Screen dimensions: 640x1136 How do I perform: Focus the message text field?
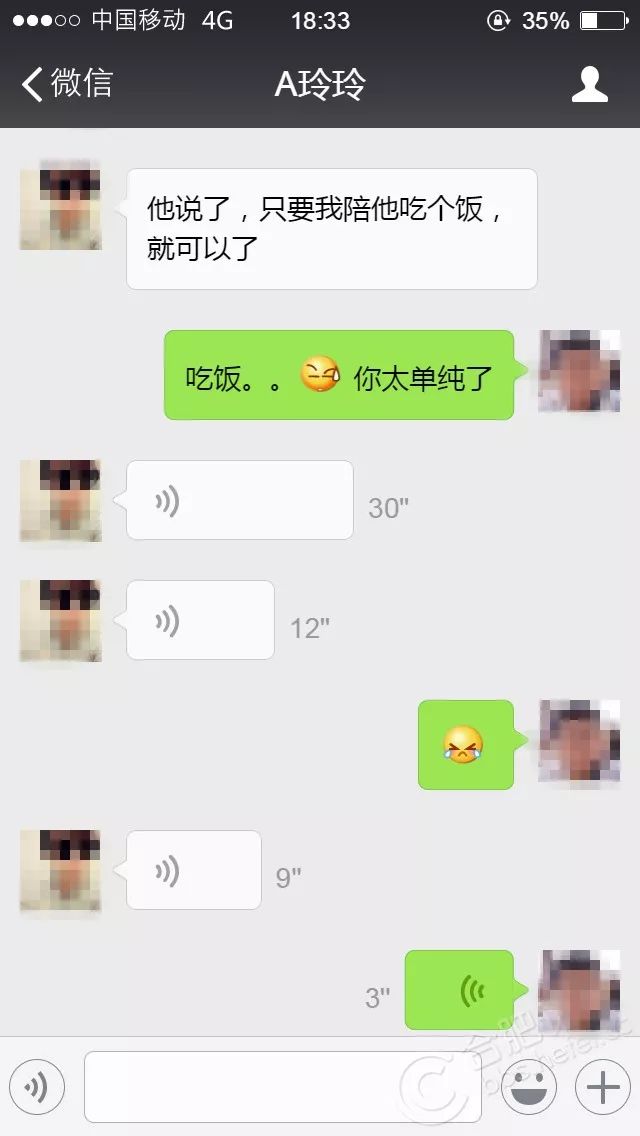pyautogui.click(x=282, y=1086)
